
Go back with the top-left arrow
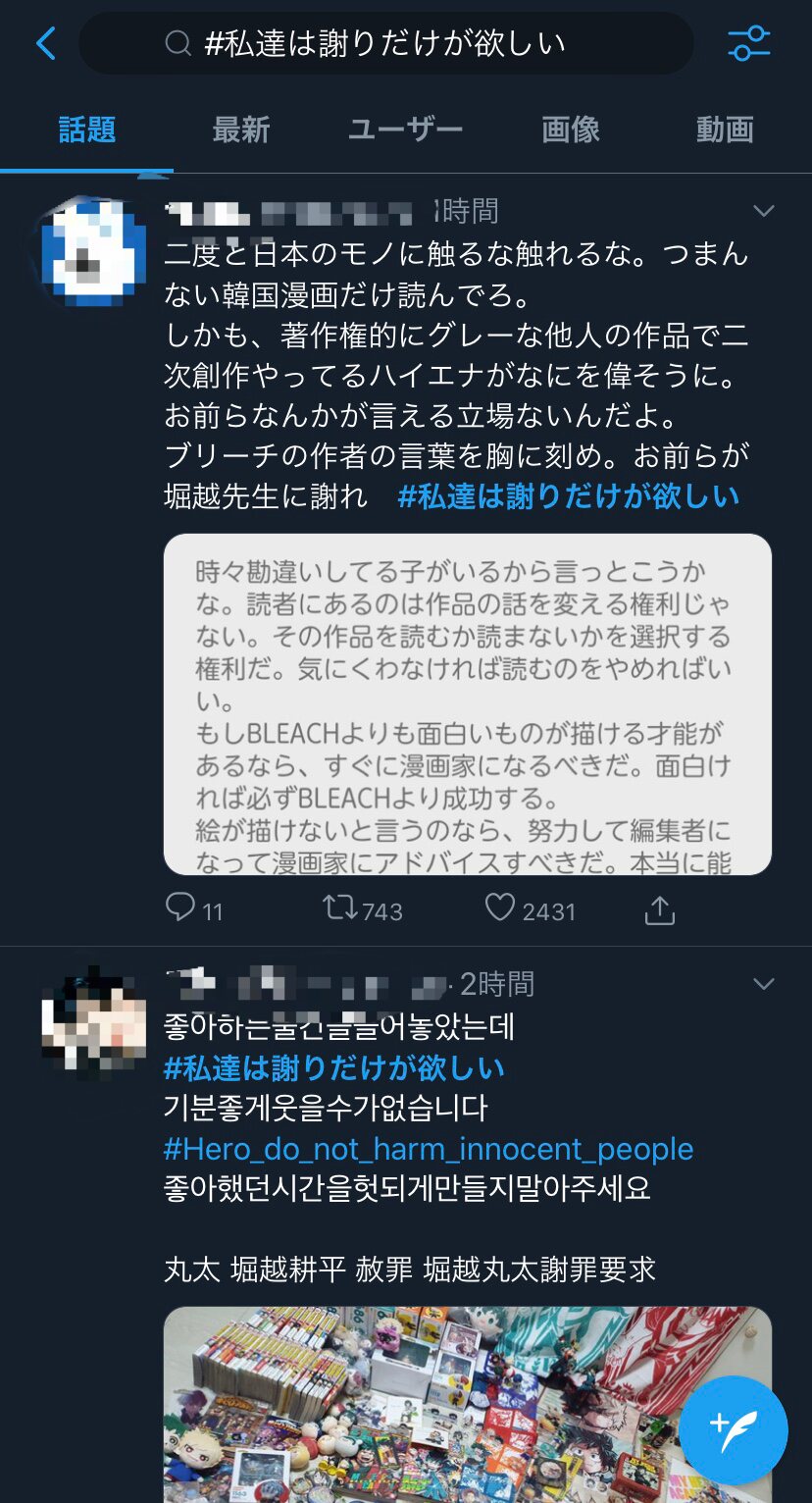click(x=45, y=43)
